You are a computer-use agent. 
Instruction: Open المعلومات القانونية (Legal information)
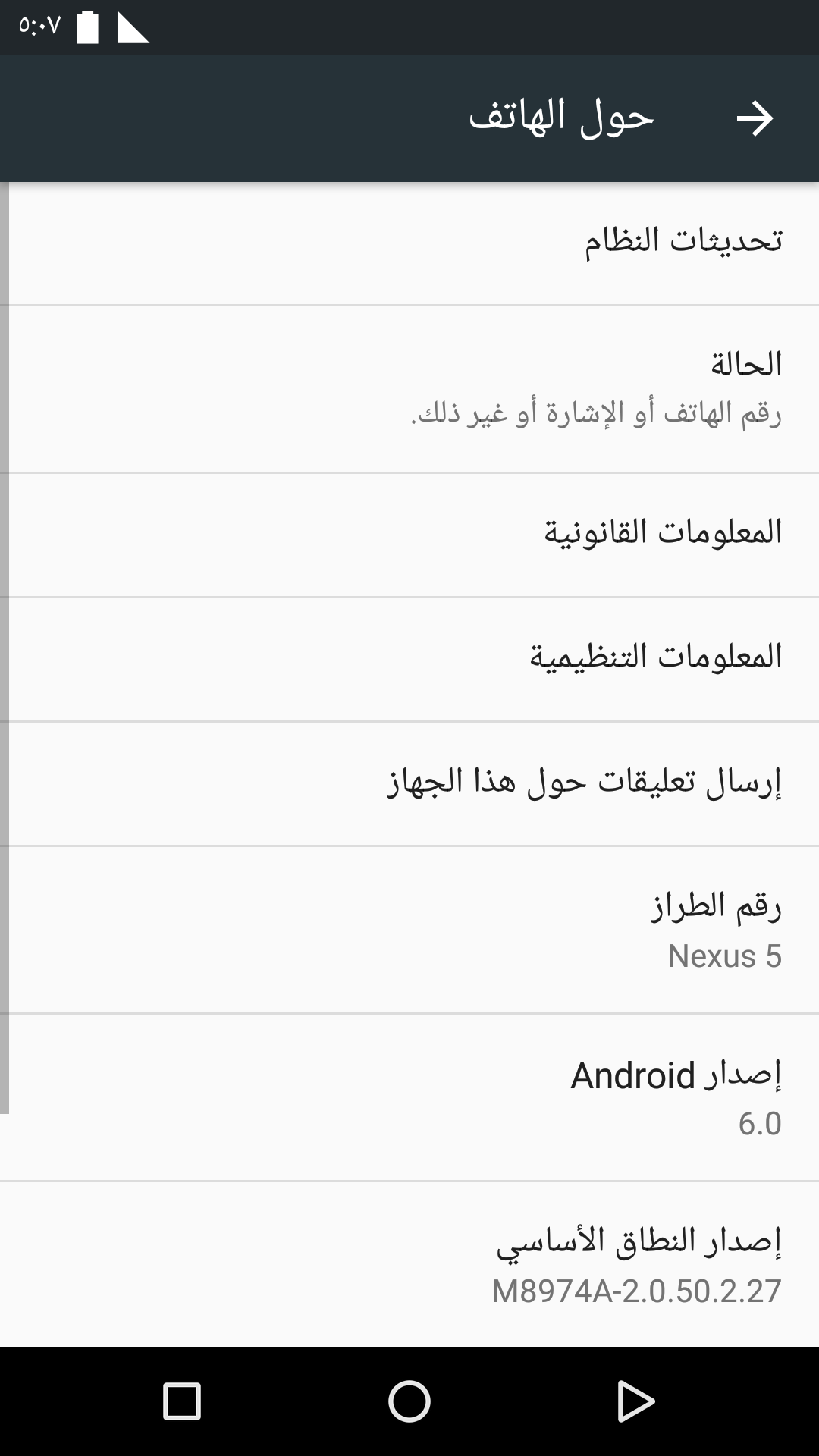click(409, 535)
